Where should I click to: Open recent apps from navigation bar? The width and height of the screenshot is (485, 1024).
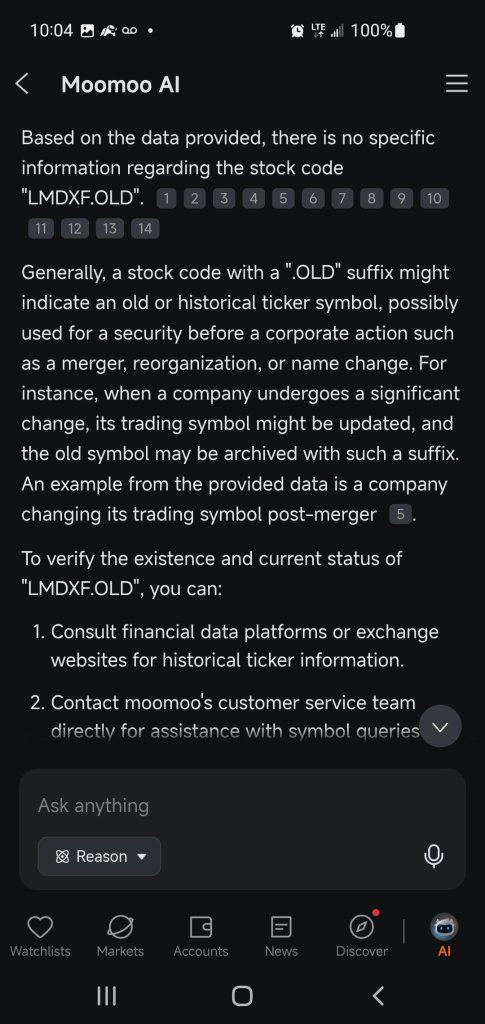106,996
